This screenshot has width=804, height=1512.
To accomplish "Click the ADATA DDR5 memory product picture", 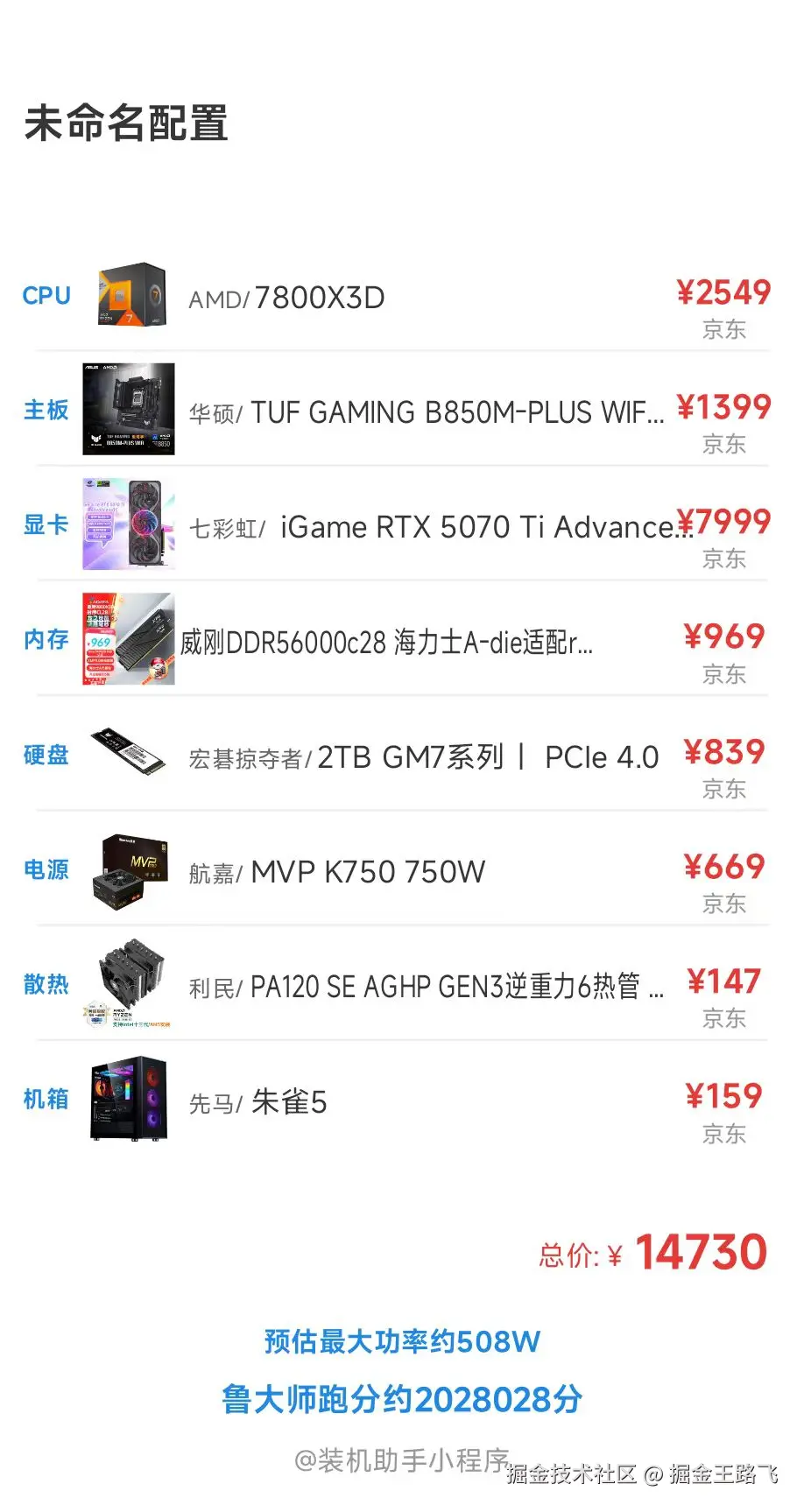I will pos(130,639).
